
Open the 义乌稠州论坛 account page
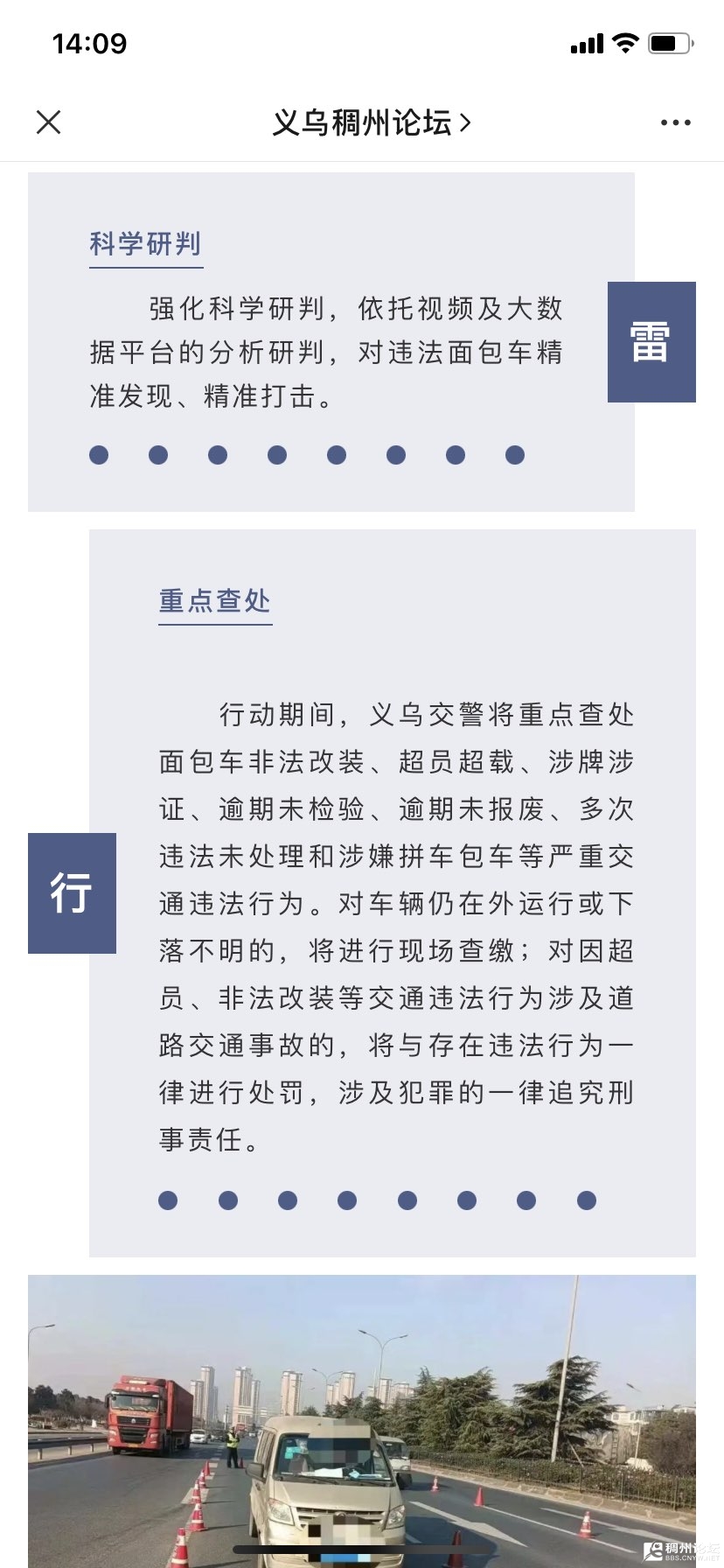pyautogui.click(x=371, y=122)
